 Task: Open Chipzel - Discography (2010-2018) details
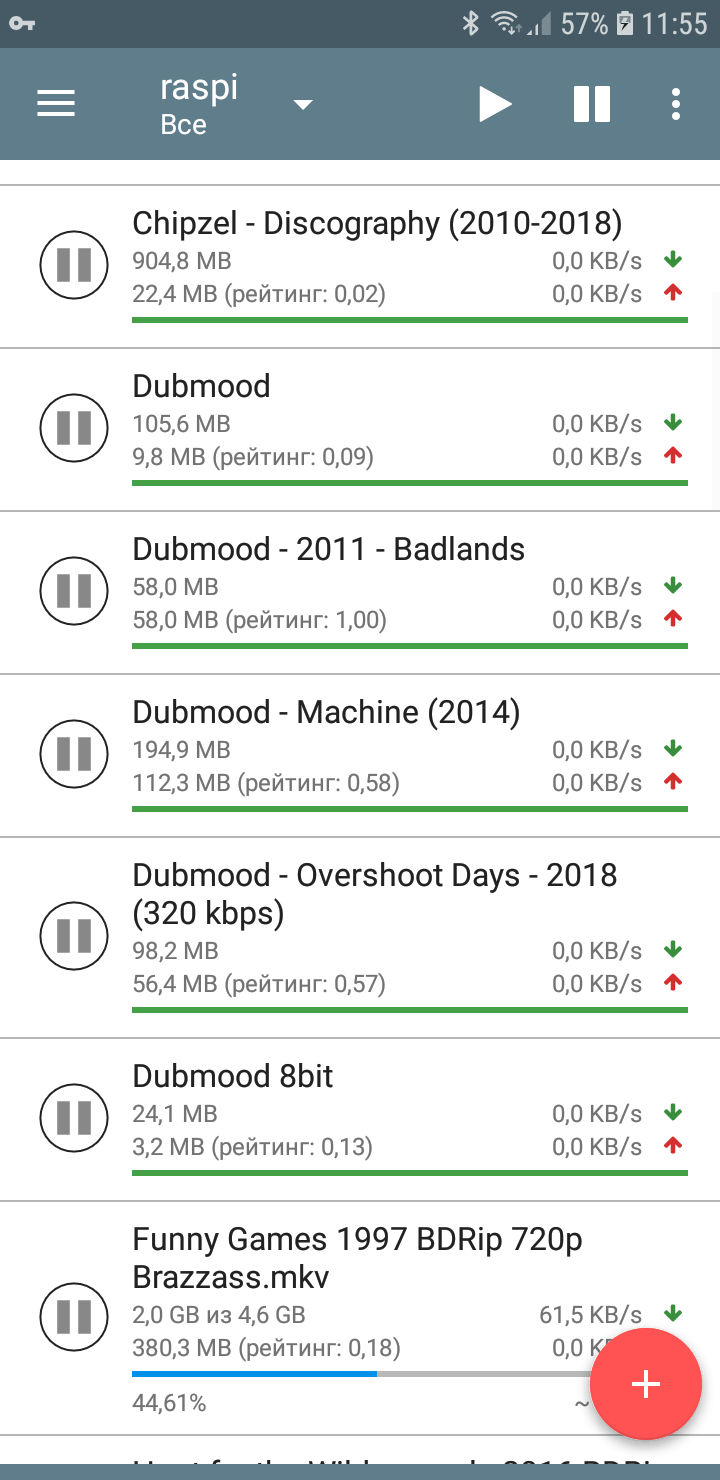click(377, 223)
